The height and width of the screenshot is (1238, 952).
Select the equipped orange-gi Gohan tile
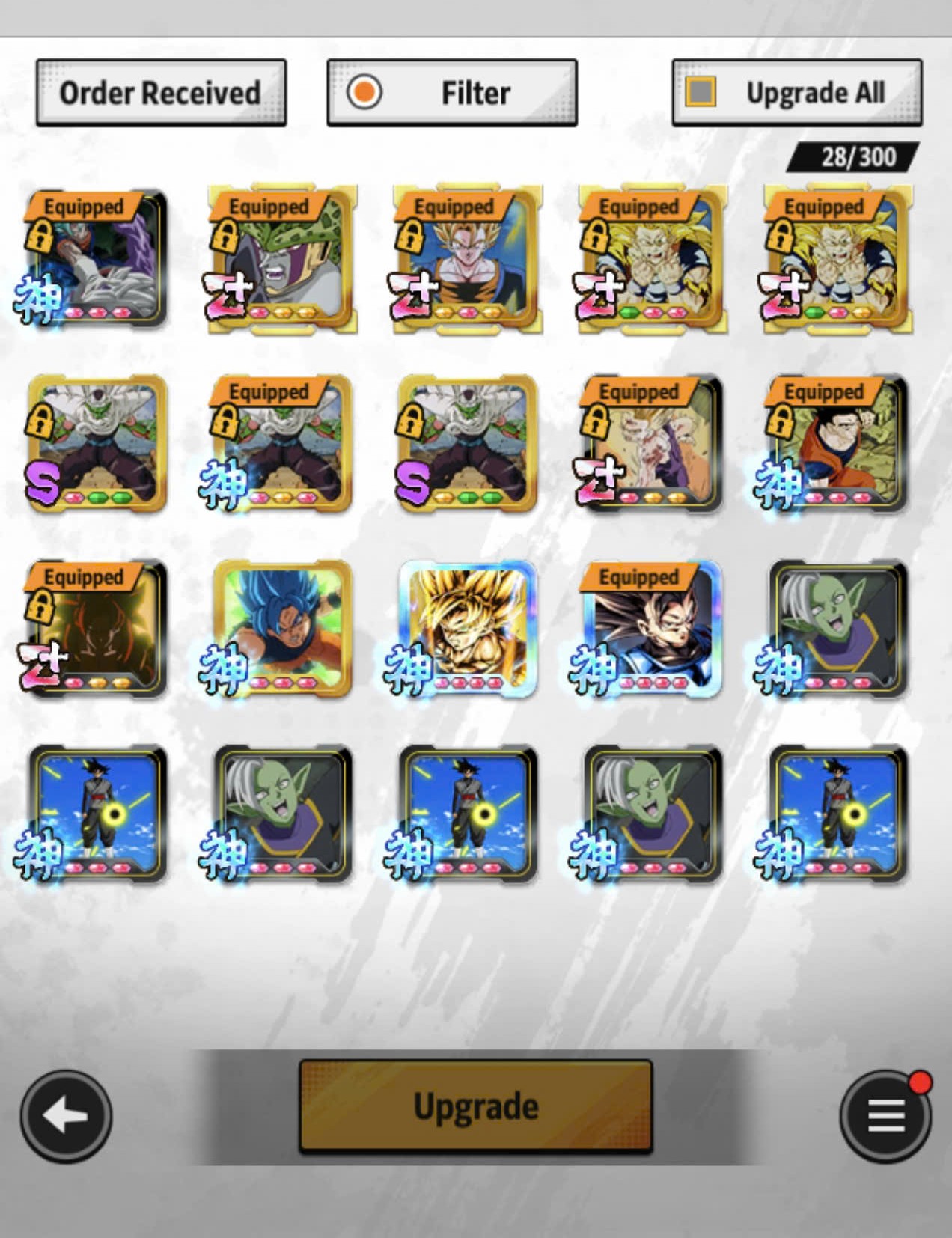(837, 444)
